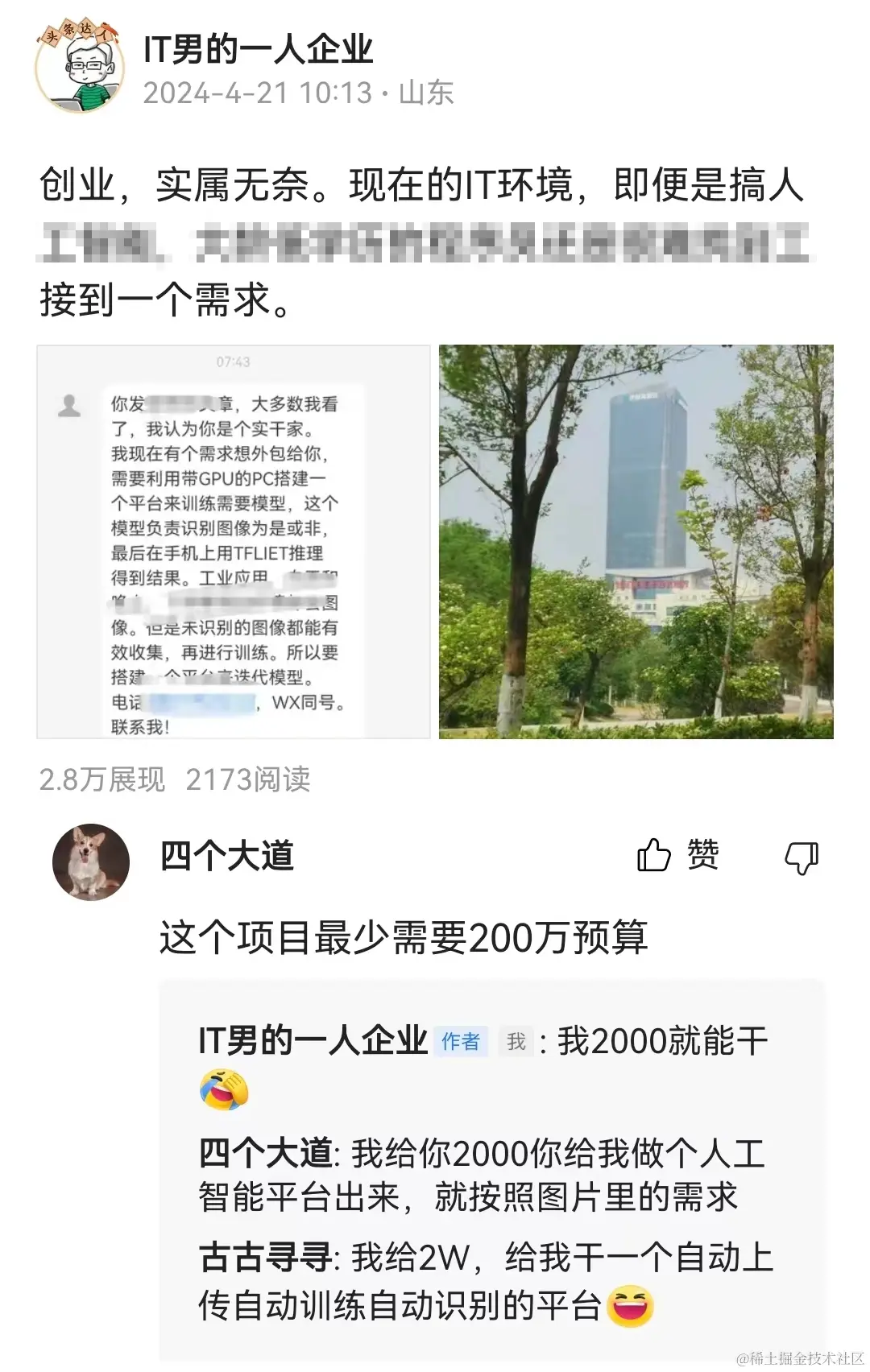Screen dimensions: 870x1372
Task: Open 四个大道's corgi avatar
Action: [x=91, y=861]
